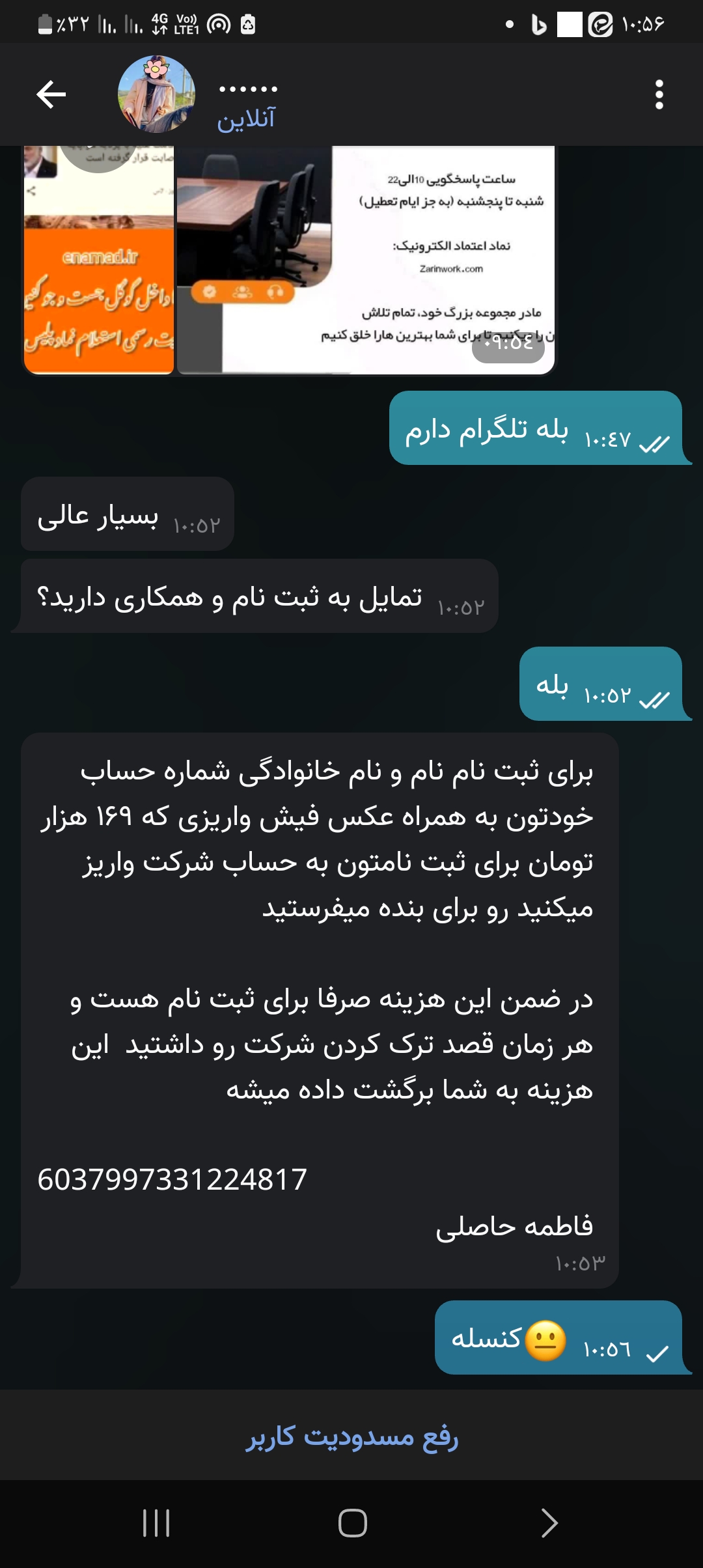The image size is (703, 1568).
Task: Tap رفع مسدودیت کاربر to unblock user
Action: coord(351,1436)
